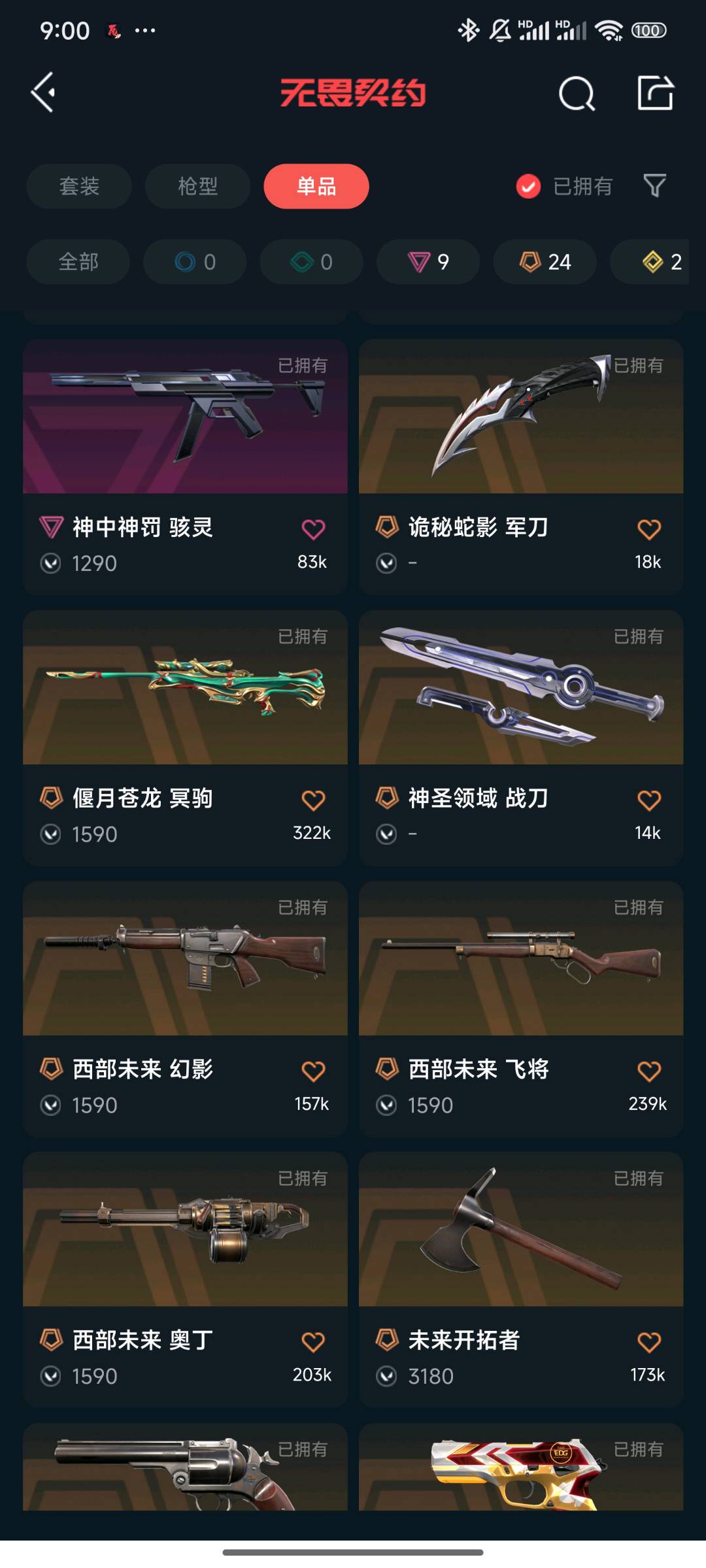Open the search icon in the header
The width and height of the screenshot is (706, 1568).
point(577,93)
